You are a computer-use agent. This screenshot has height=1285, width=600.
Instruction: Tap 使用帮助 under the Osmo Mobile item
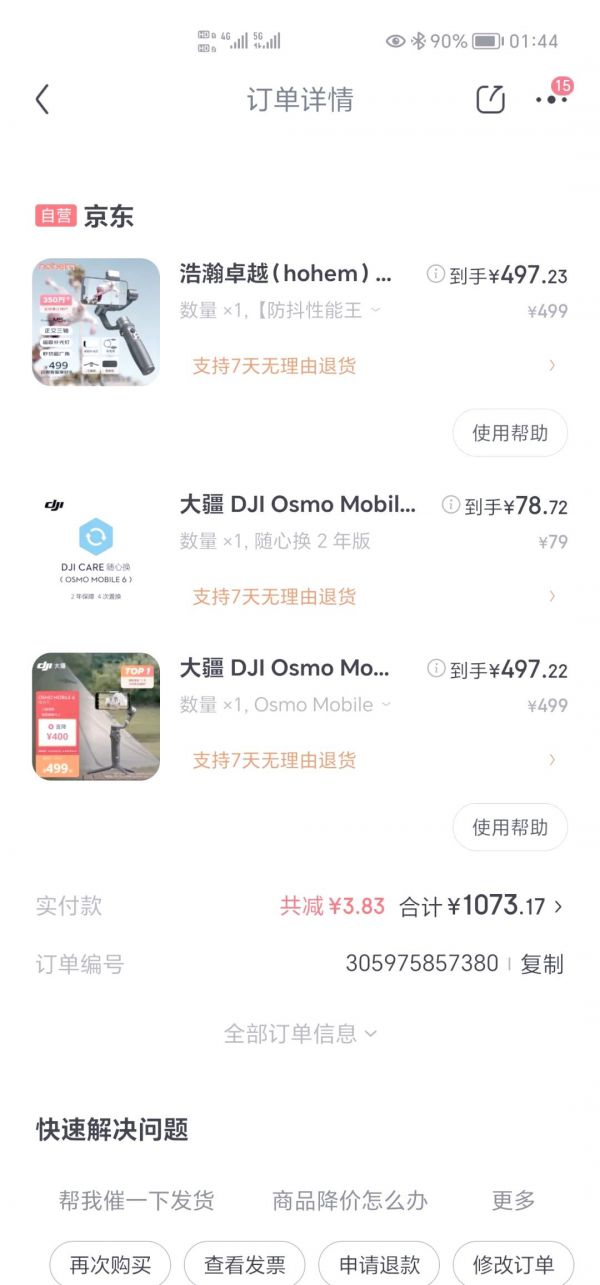click(510, 828)
